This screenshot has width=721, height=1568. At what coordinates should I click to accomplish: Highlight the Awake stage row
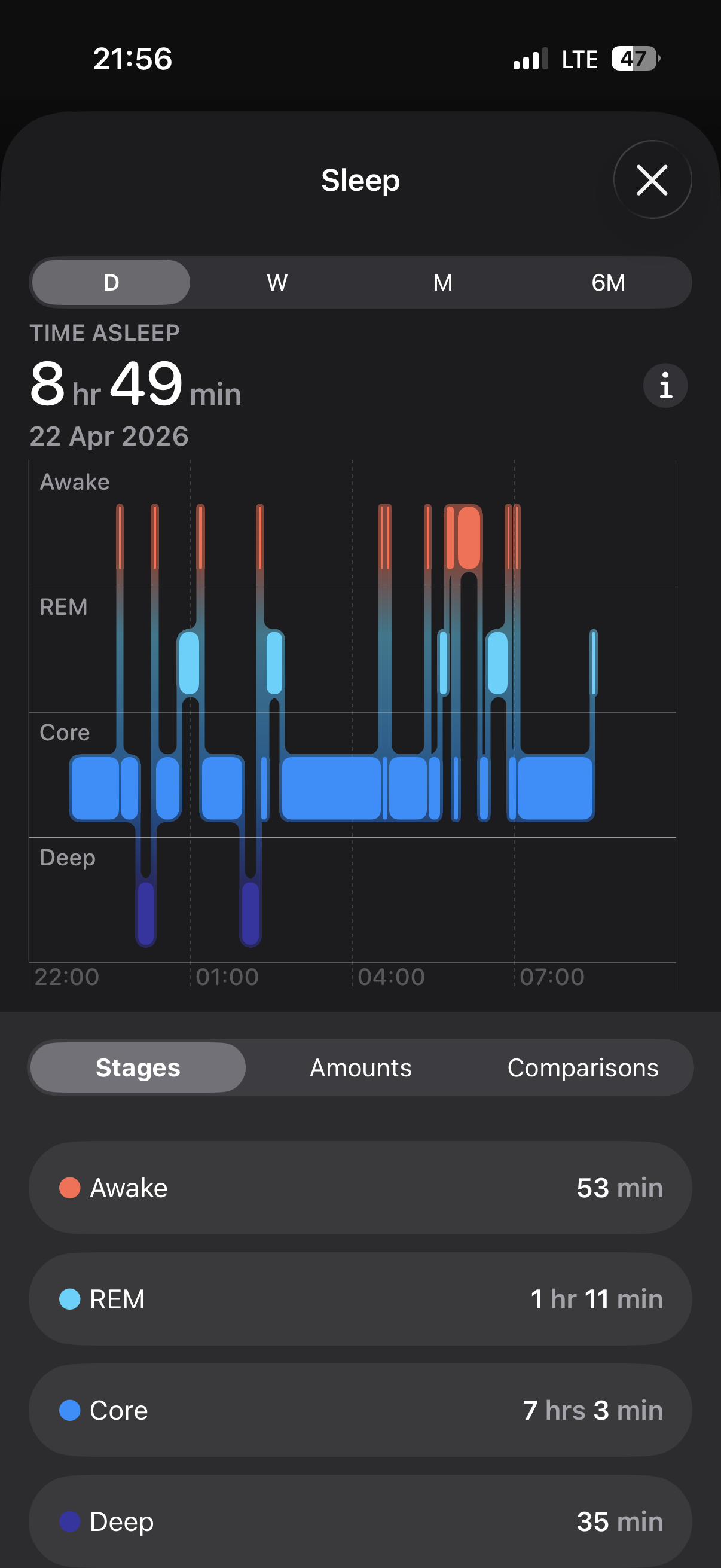pos(360,1188)
